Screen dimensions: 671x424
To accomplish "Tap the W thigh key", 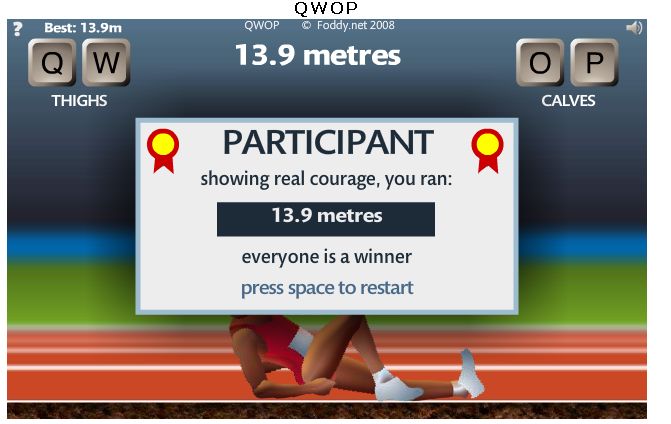I will pos(106,64).
